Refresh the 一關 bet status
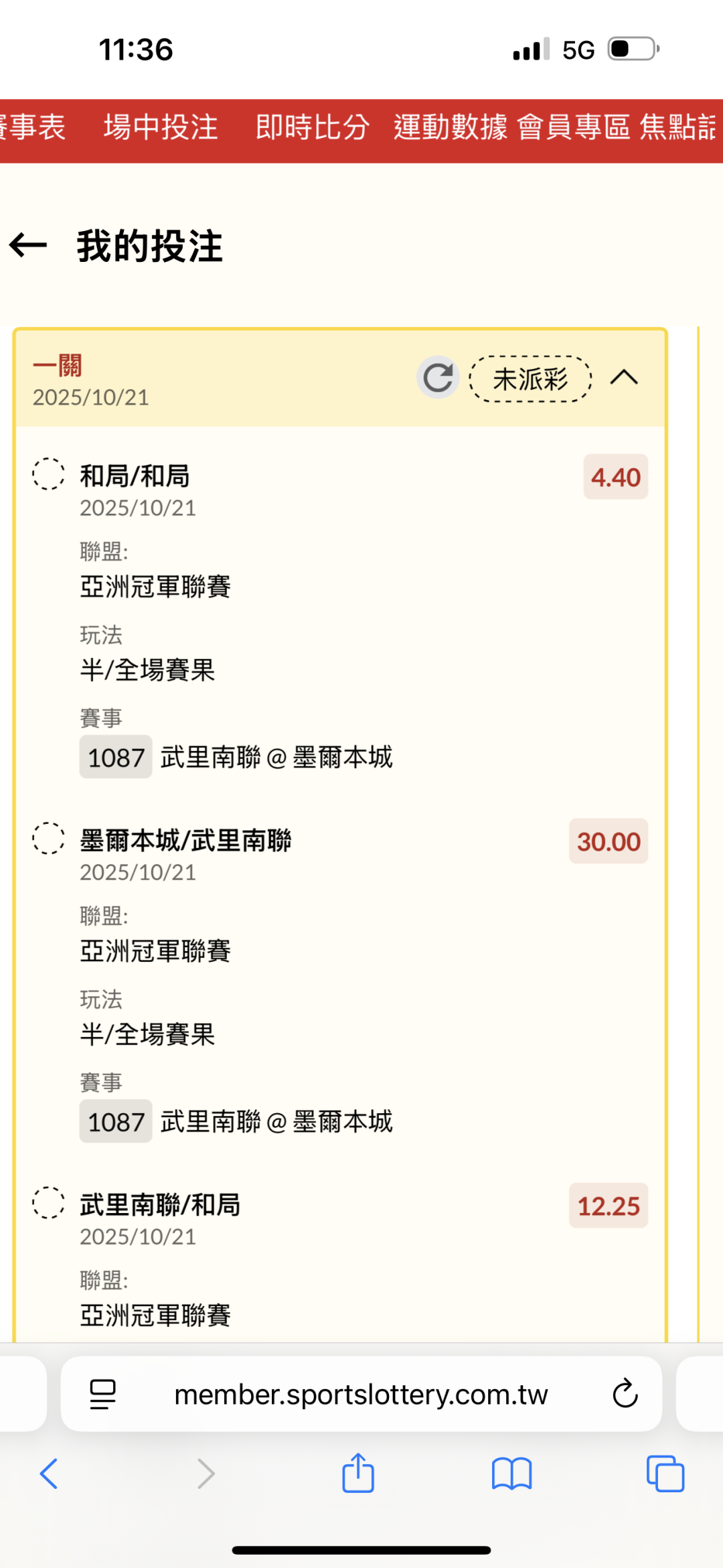Image resolution: width=723 pixels, height=1568 pixels. [438, 378]
